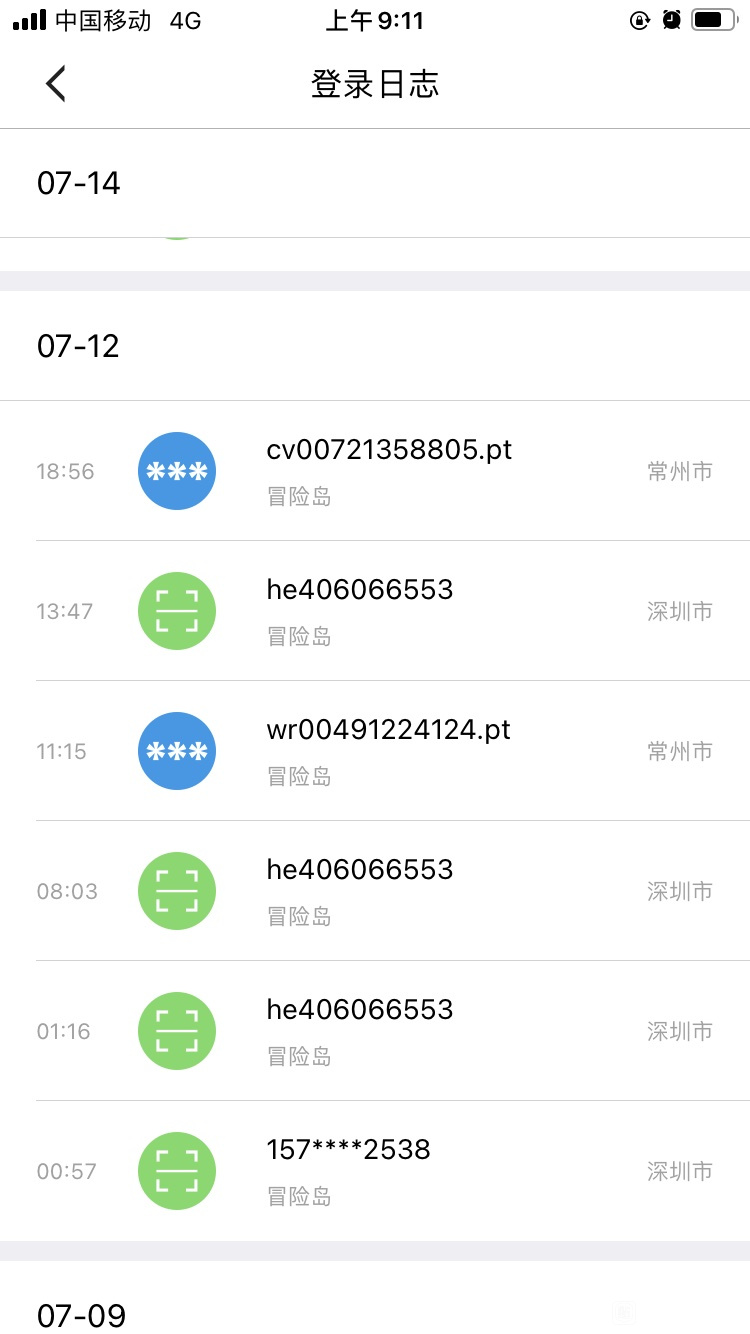
Task: Go back from the 登录日志 page
Action: coord(56,84)
